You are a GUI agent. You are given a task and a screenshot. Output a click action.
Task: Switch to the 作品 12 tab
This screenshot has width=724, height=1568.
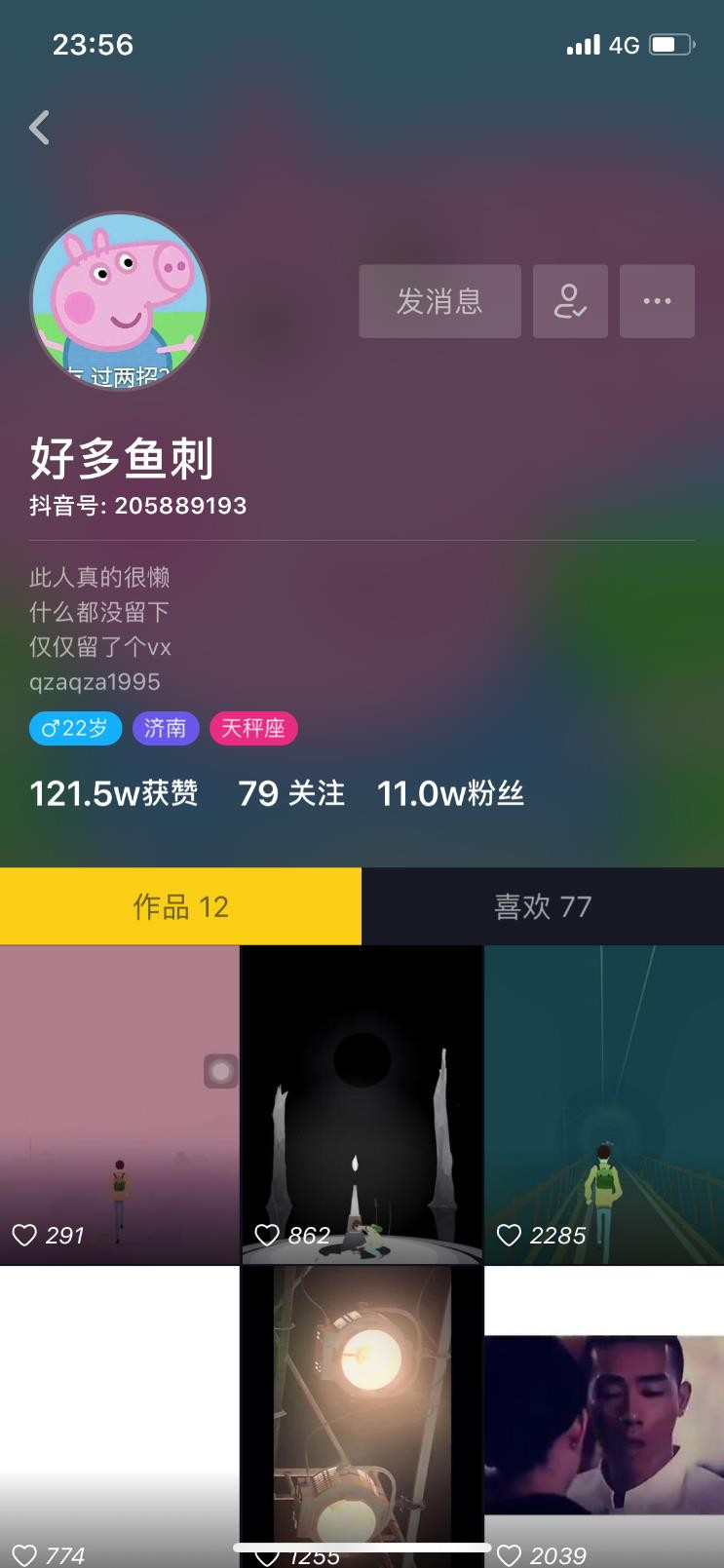(x=180, y=906)
